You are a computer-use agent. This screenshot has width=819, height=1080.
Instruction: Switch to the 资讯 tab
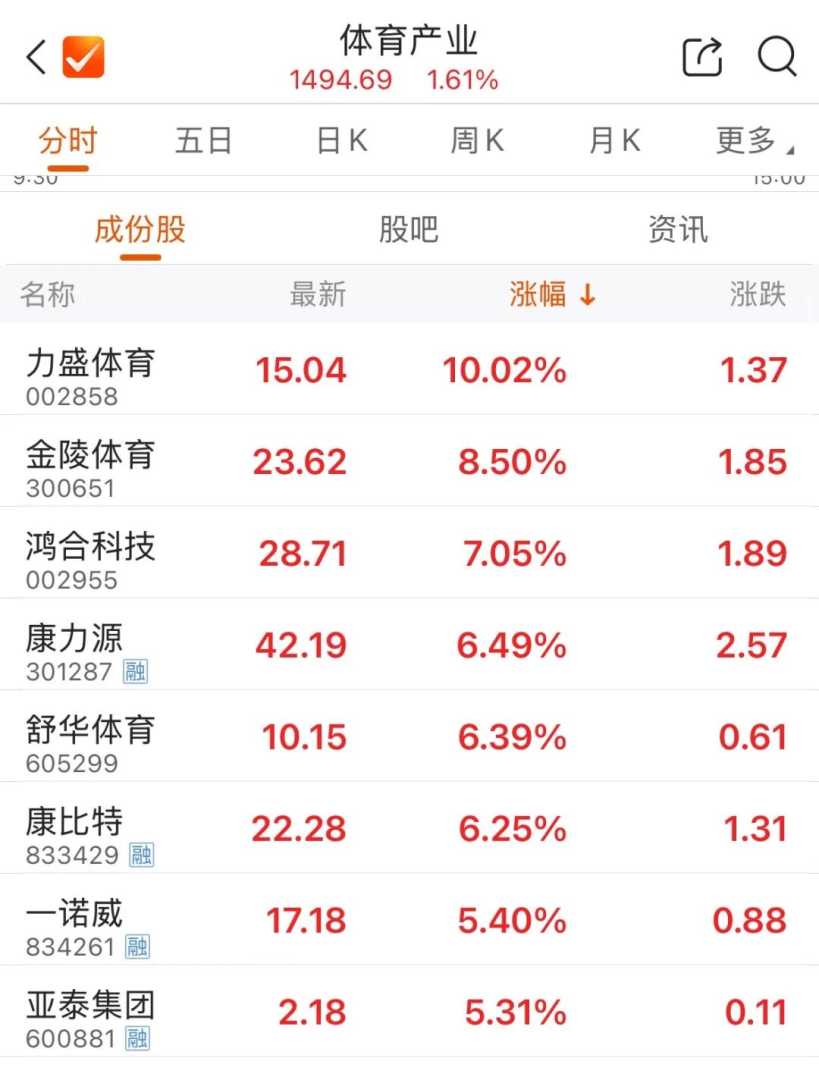(x=677, y=230)
